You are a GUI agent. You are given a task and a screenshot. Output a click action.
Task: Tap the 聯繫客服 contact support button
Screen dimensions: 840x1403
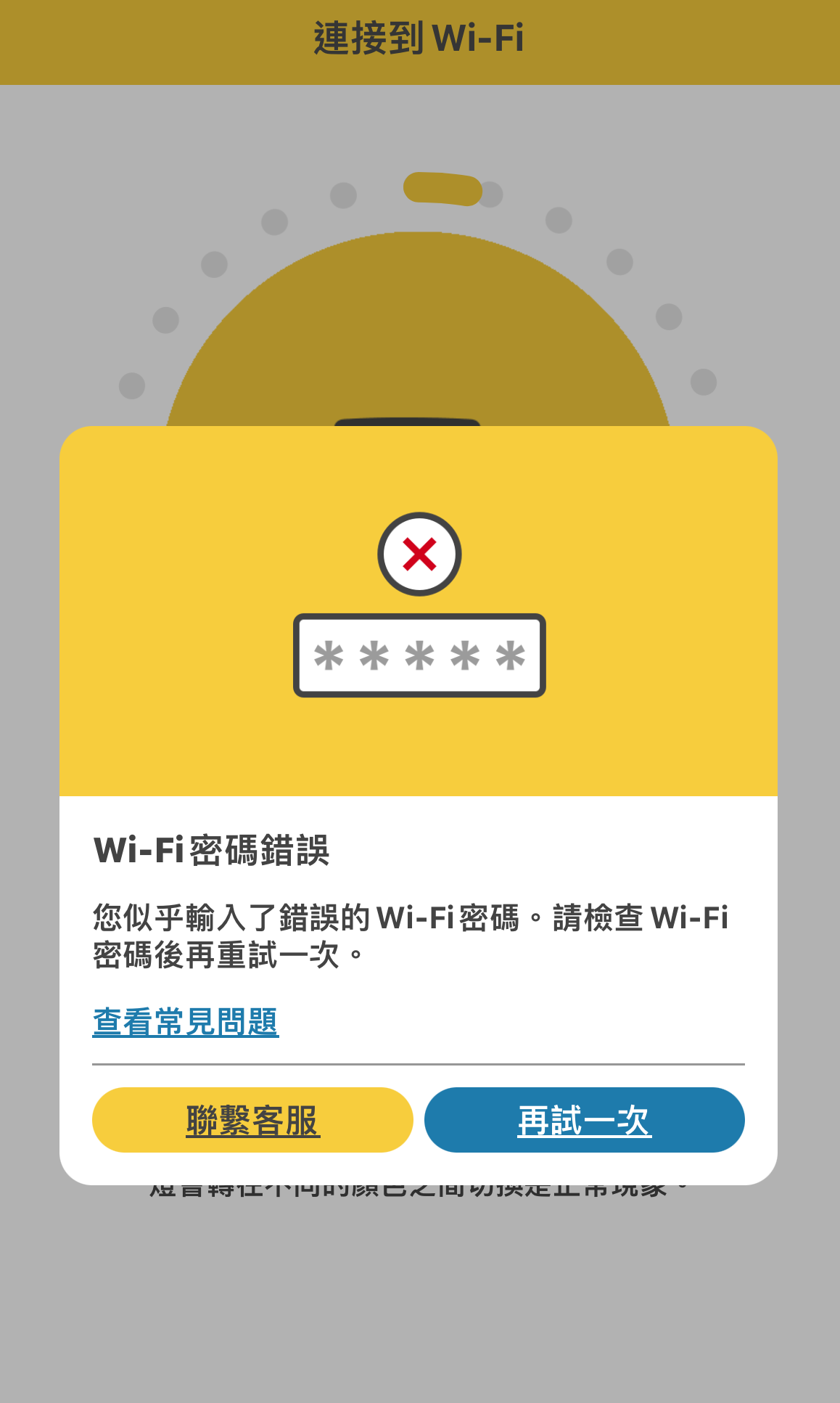pyautogui.click(x=252, y=1120)
